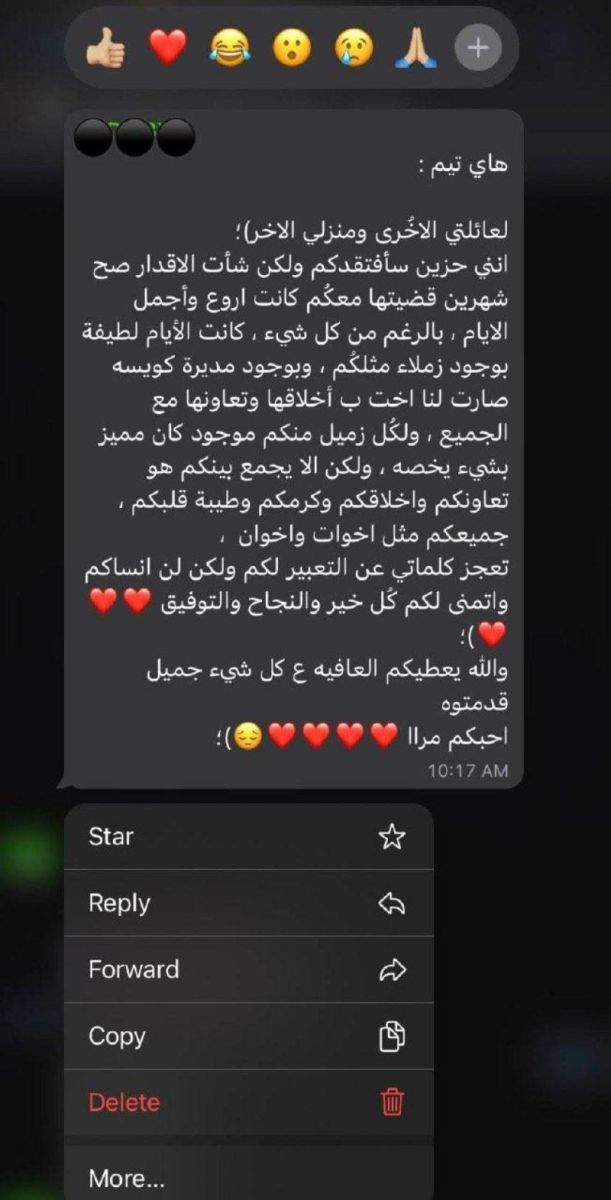
Task: Star this message
Action: pyautogui.click(x=248, y=837)
